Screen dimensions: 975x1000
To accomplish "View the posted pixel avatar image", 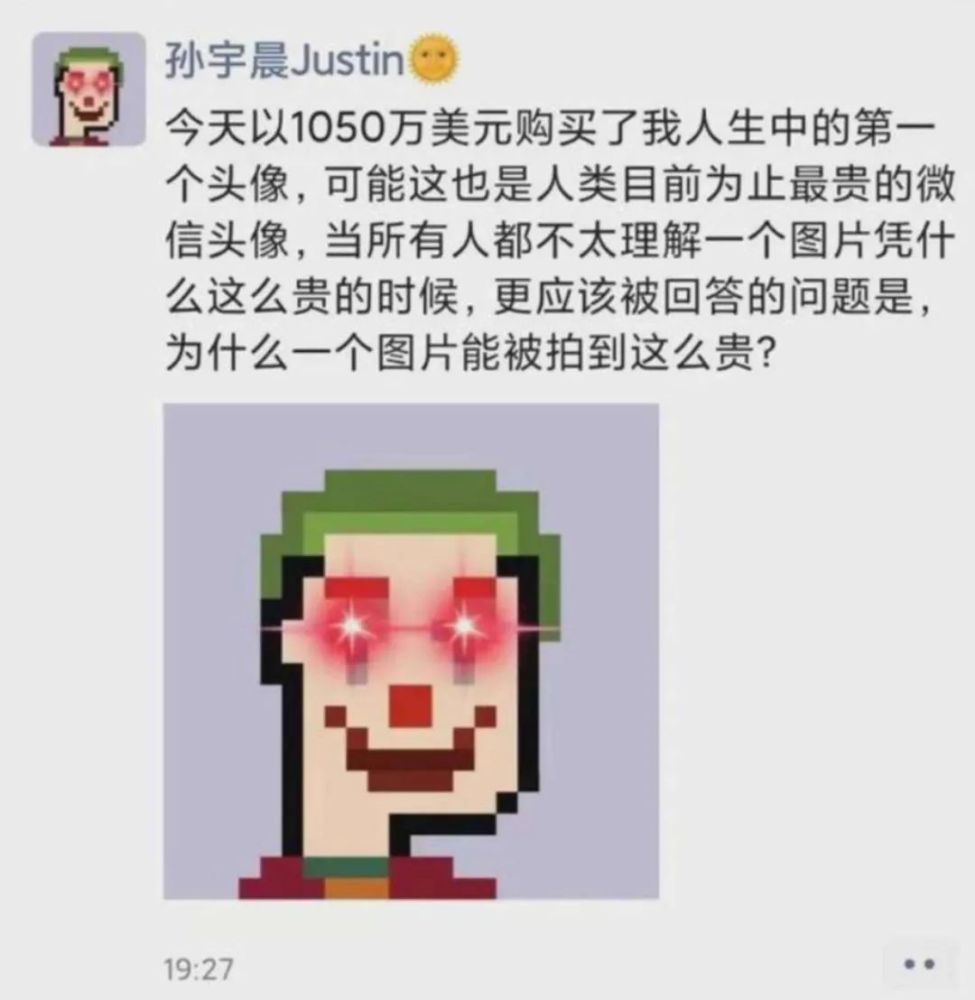I will pyautogui.click(x=411, y=650).
